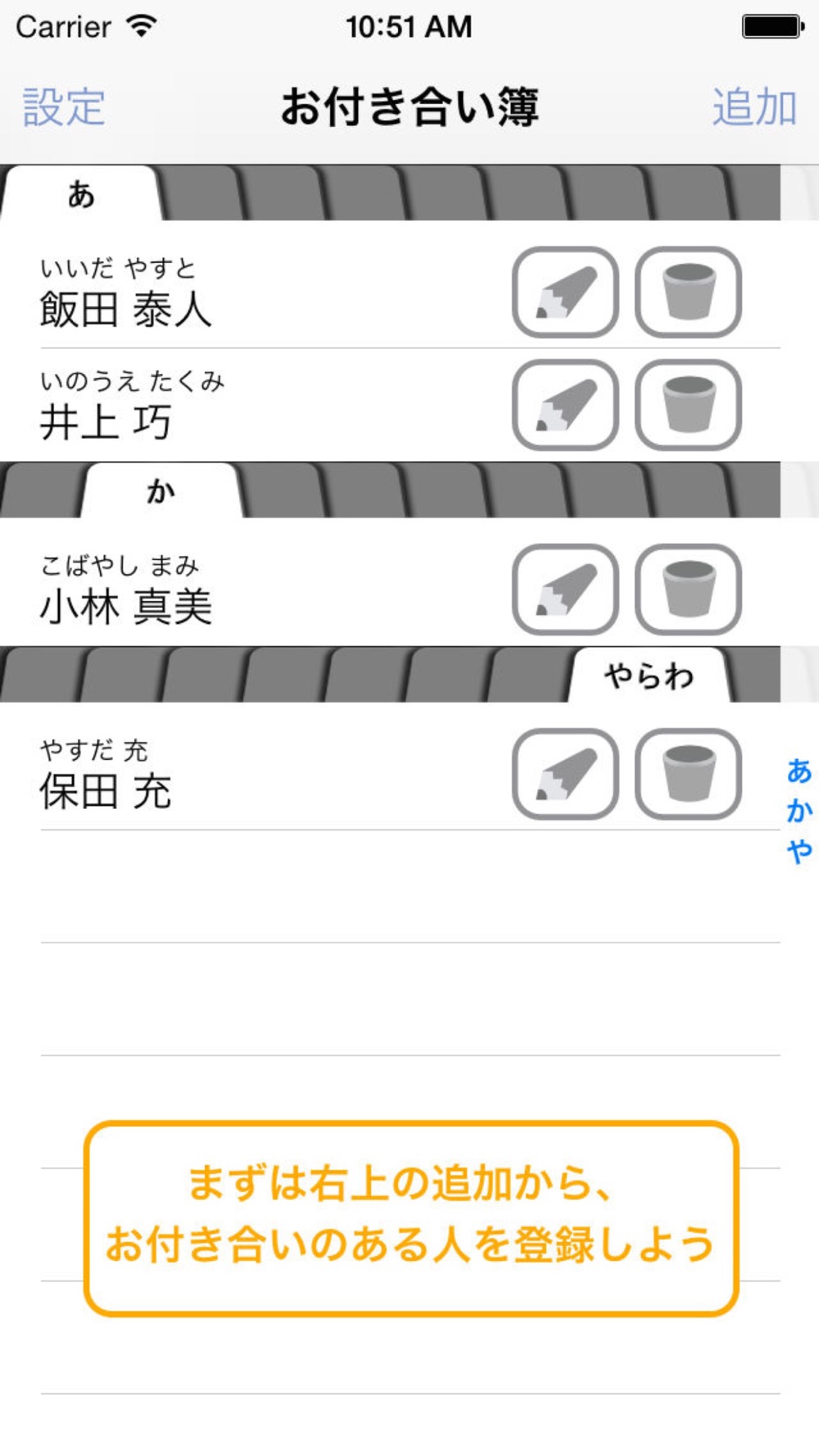Select the 井上 巧 contact row
The width and height of the screenshot is (819, 1456).
(x=246, y=405)
